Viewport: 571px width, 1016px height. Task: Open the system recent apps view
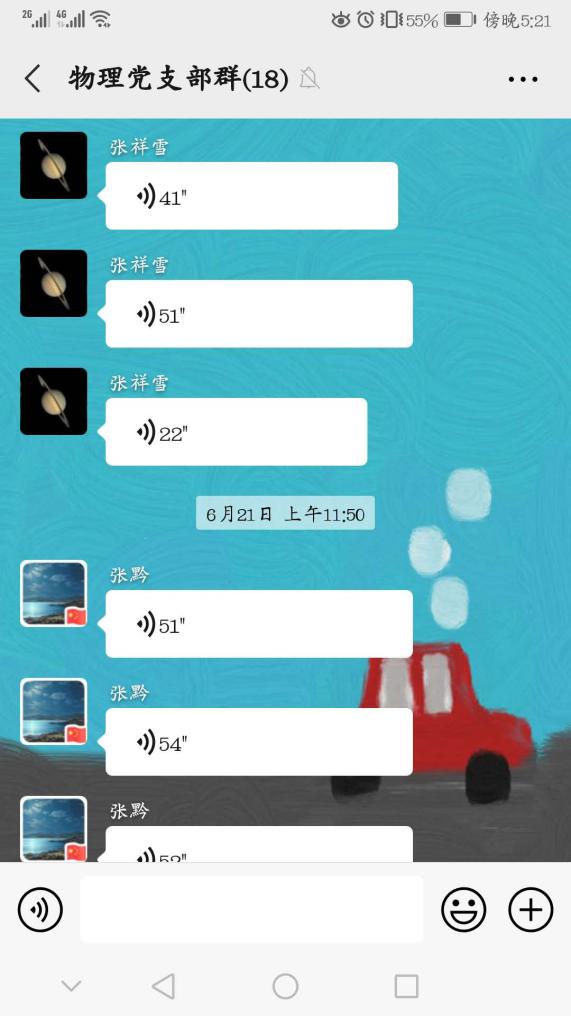[x=406, y=986]
